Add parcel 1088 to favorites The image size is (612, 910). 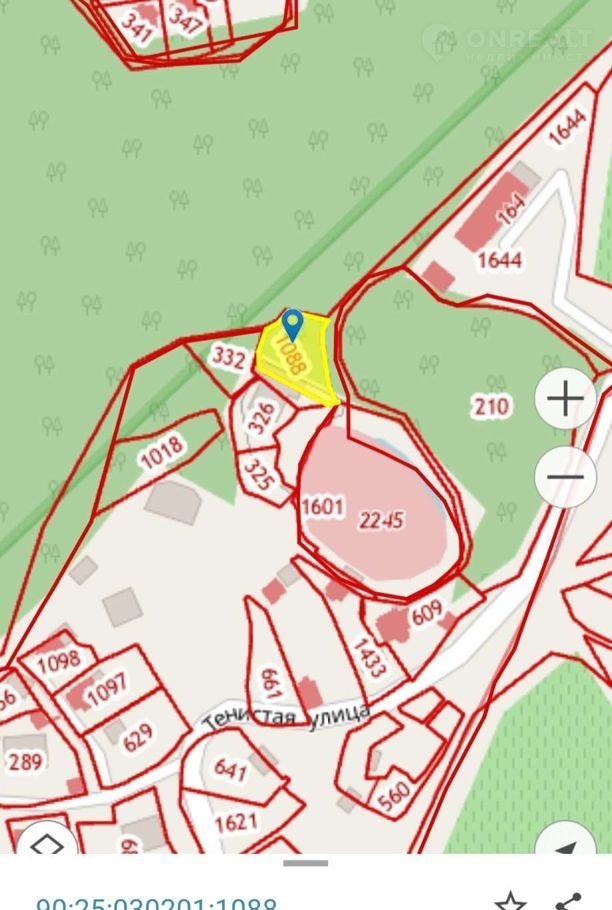coord(510,900)
